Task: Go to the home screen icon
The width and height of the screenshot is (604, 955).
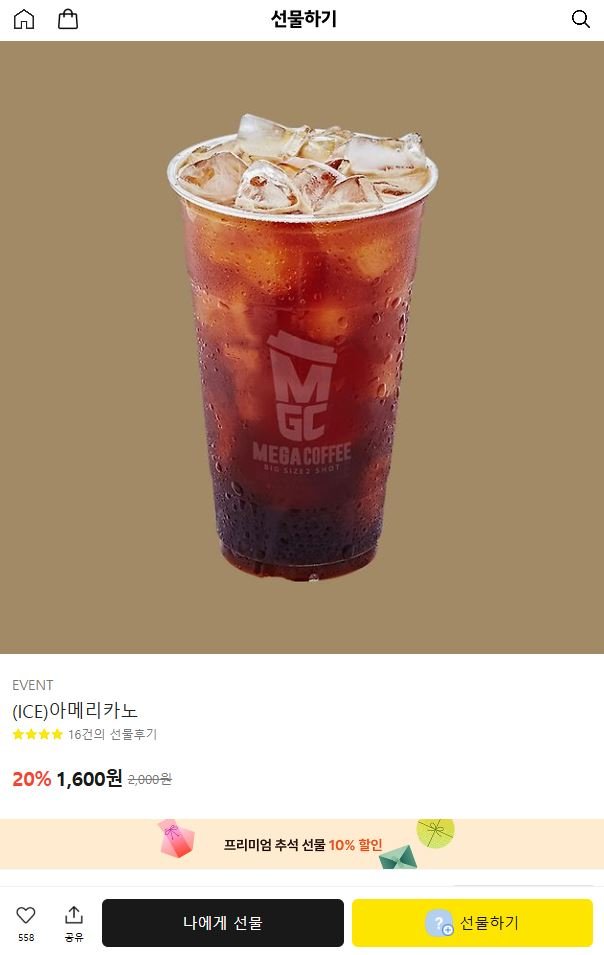Action: pyautogui.click(x=23, y=19)
